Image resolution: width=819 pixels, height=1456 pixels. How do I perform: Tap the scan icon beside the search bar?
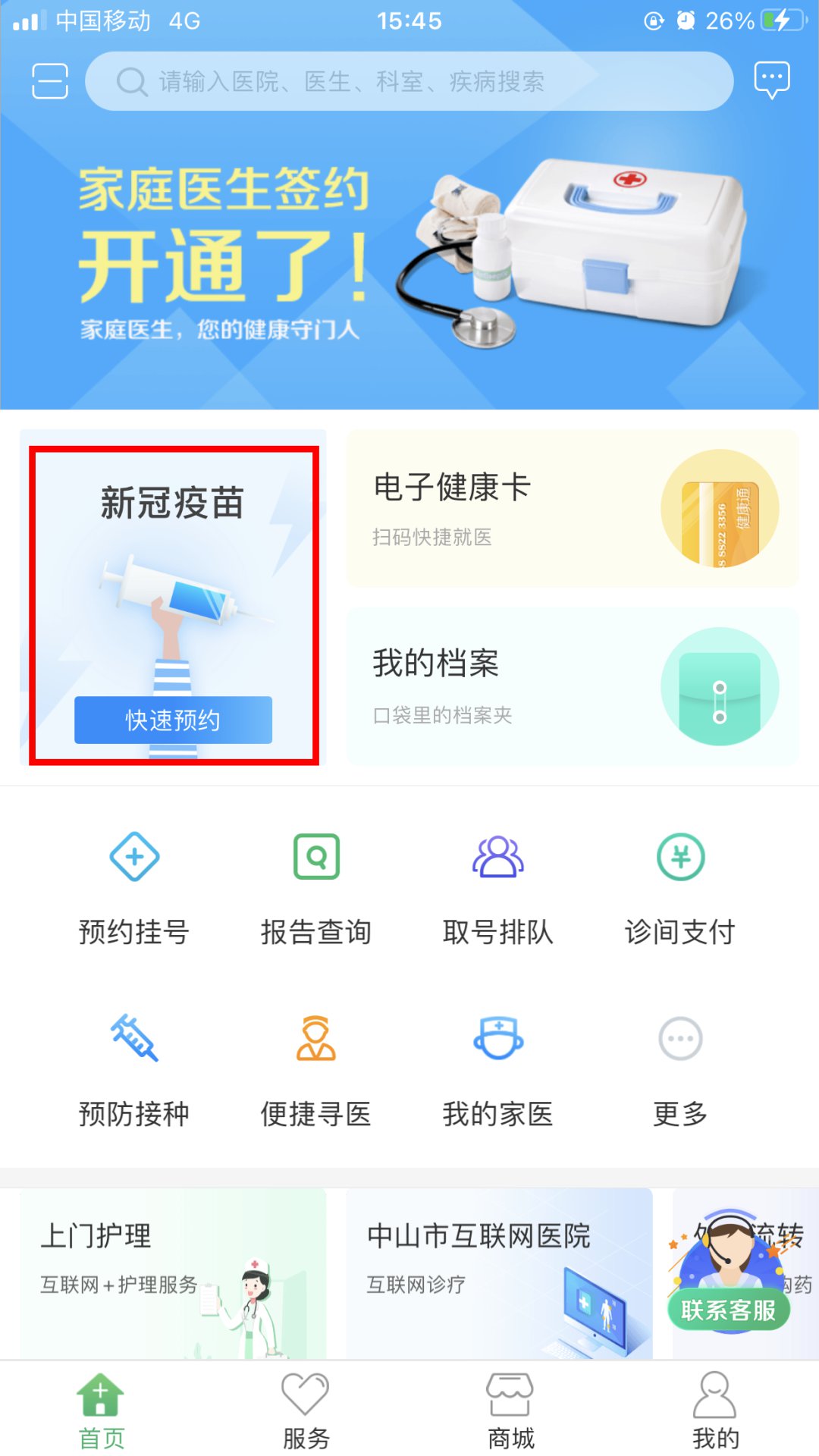click(50, 81)
